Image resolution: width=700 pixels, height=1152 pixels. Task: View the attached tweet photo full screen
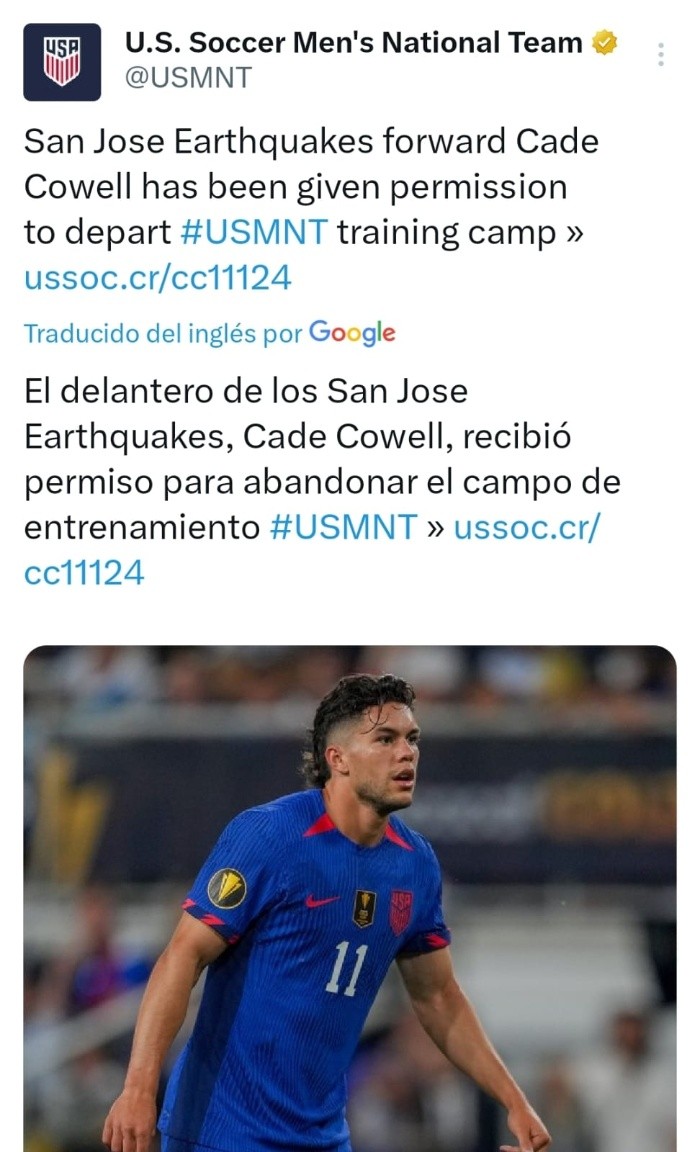click(350, 898)
